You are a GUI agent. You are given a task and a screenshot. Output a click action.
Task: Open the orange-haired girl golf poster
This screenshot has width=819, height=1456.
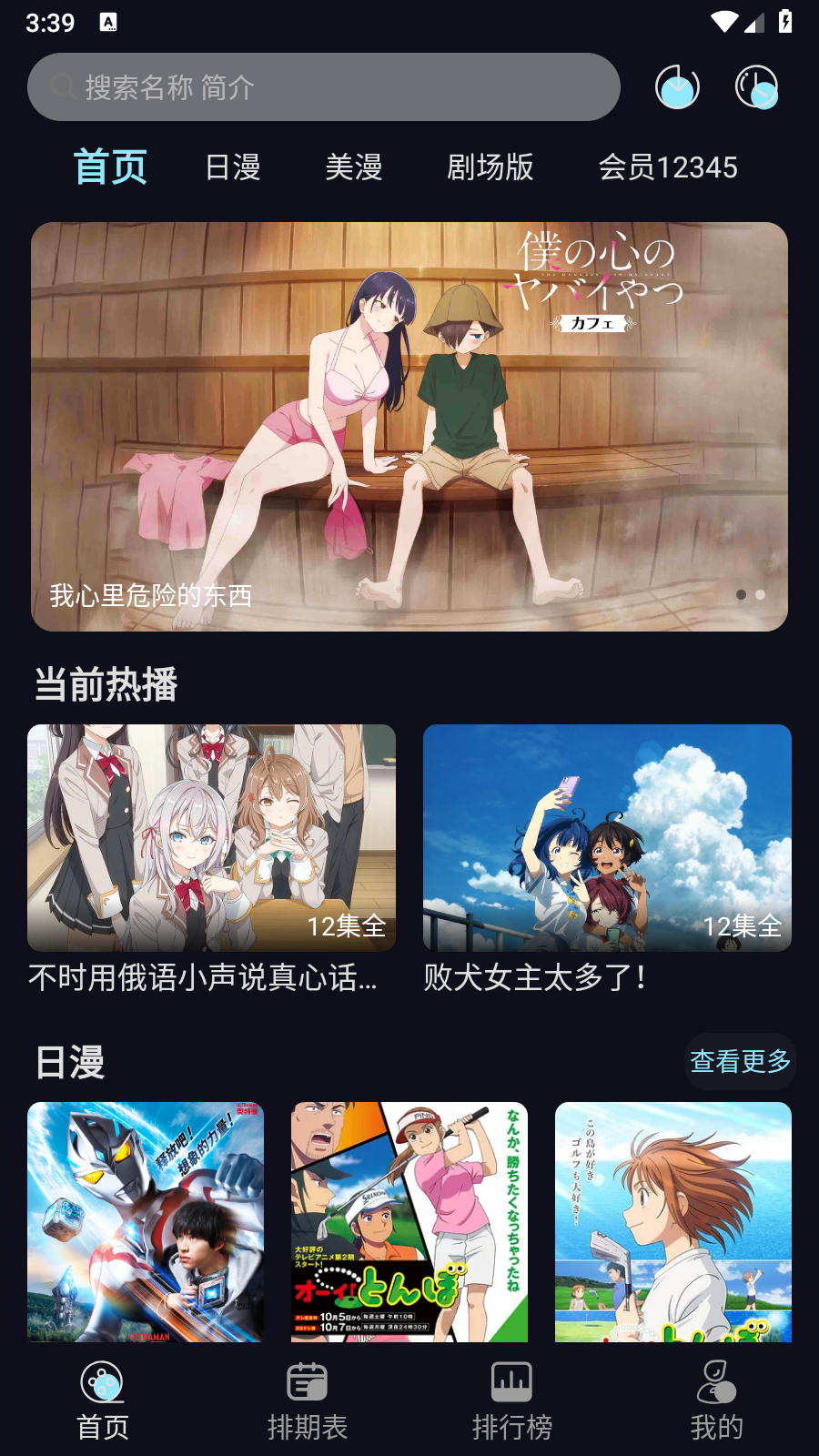(x=673, y=1222)
